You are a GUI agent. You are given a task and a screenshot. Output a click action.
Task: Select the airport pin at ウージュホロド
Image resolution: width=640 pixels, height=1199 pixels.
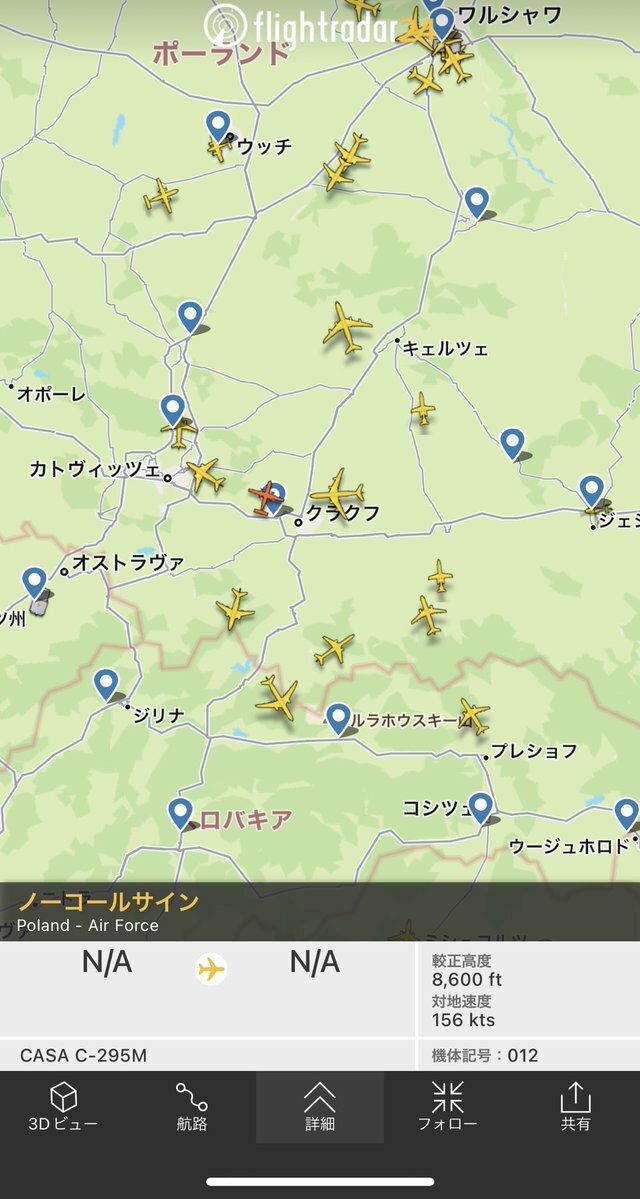(626, 814)
